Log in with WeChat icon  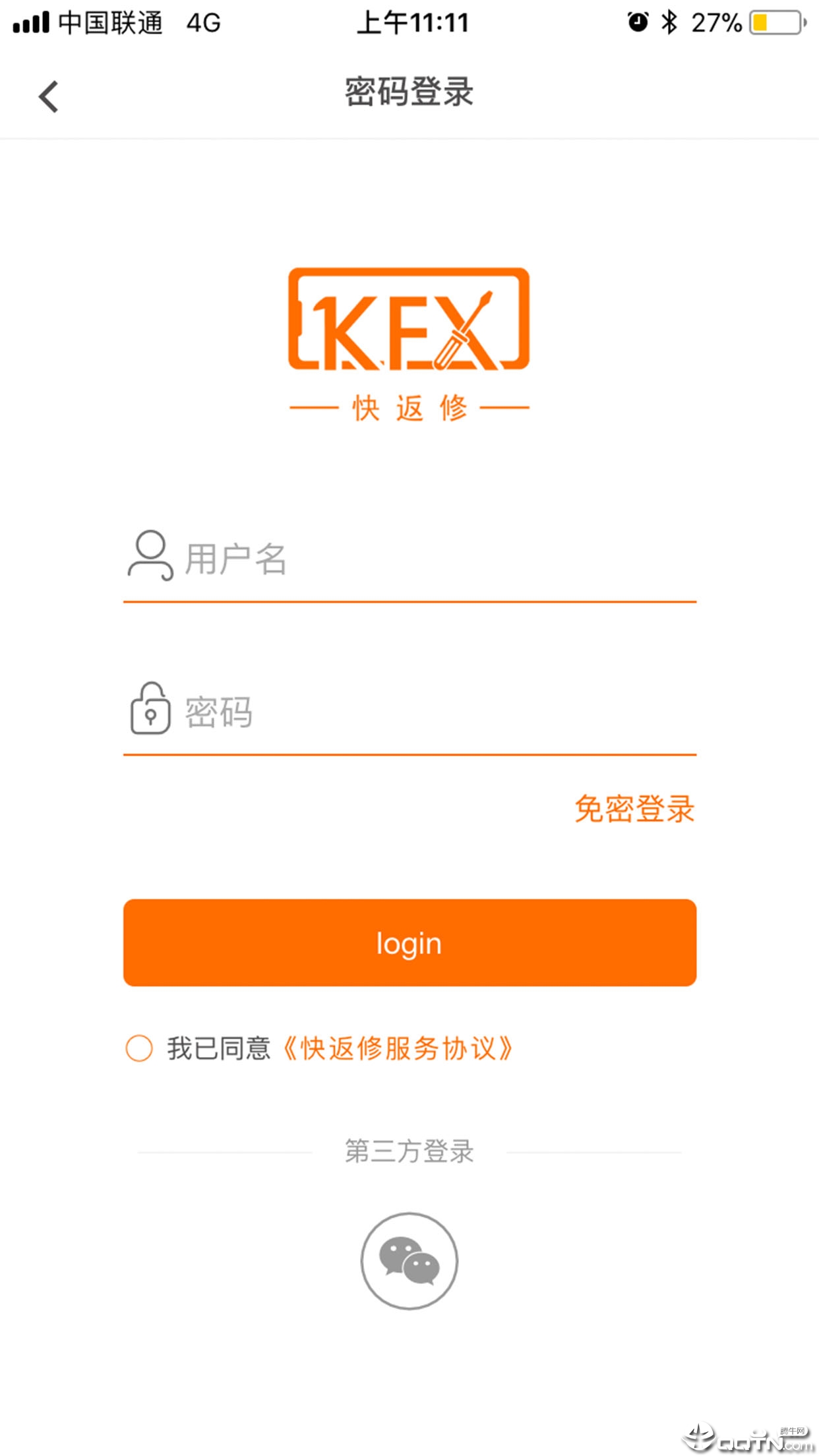[409, 1261]
